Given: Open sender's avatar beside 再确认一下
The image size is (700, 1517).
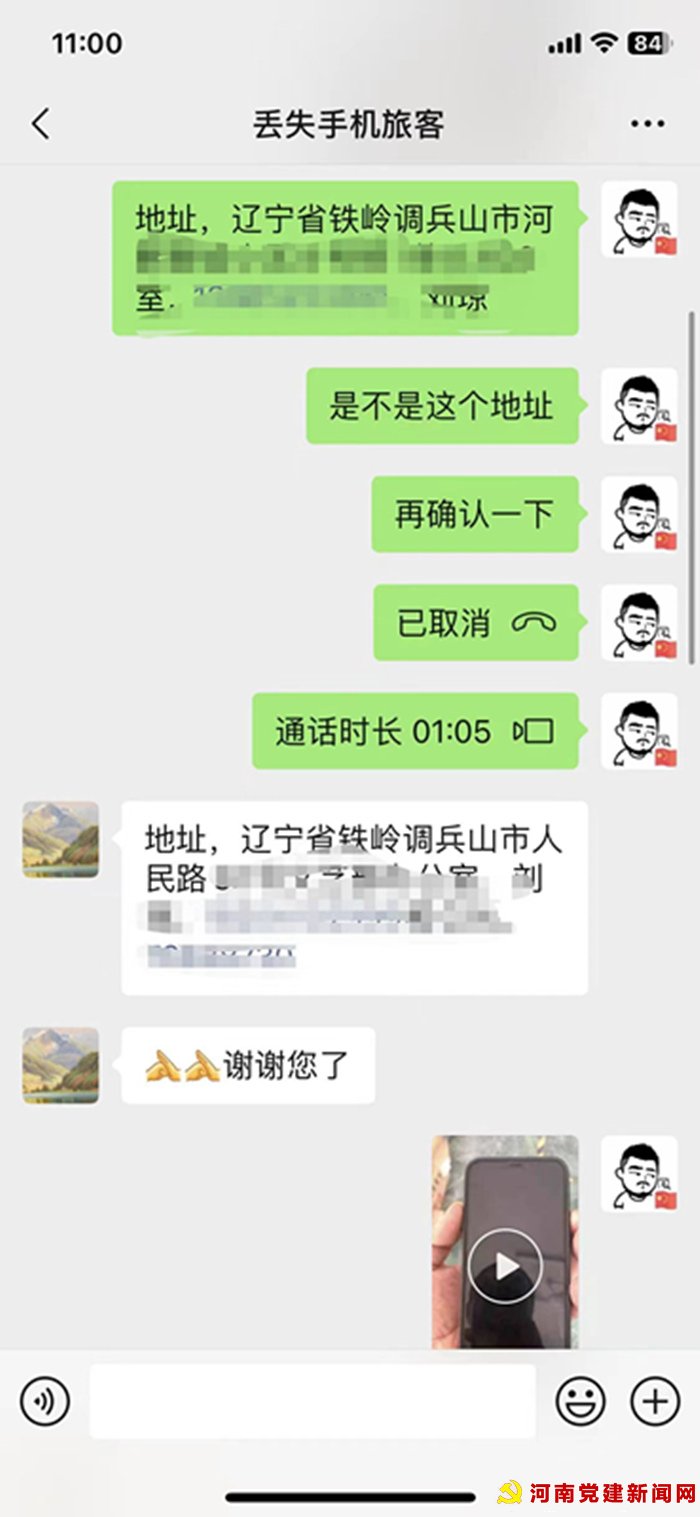Looking at the screenshot, I should [639, 514].
